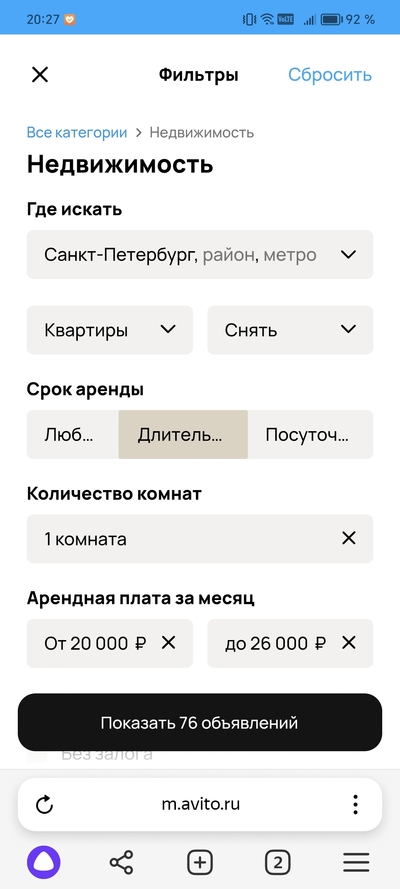Share the current page

point(121,863)
